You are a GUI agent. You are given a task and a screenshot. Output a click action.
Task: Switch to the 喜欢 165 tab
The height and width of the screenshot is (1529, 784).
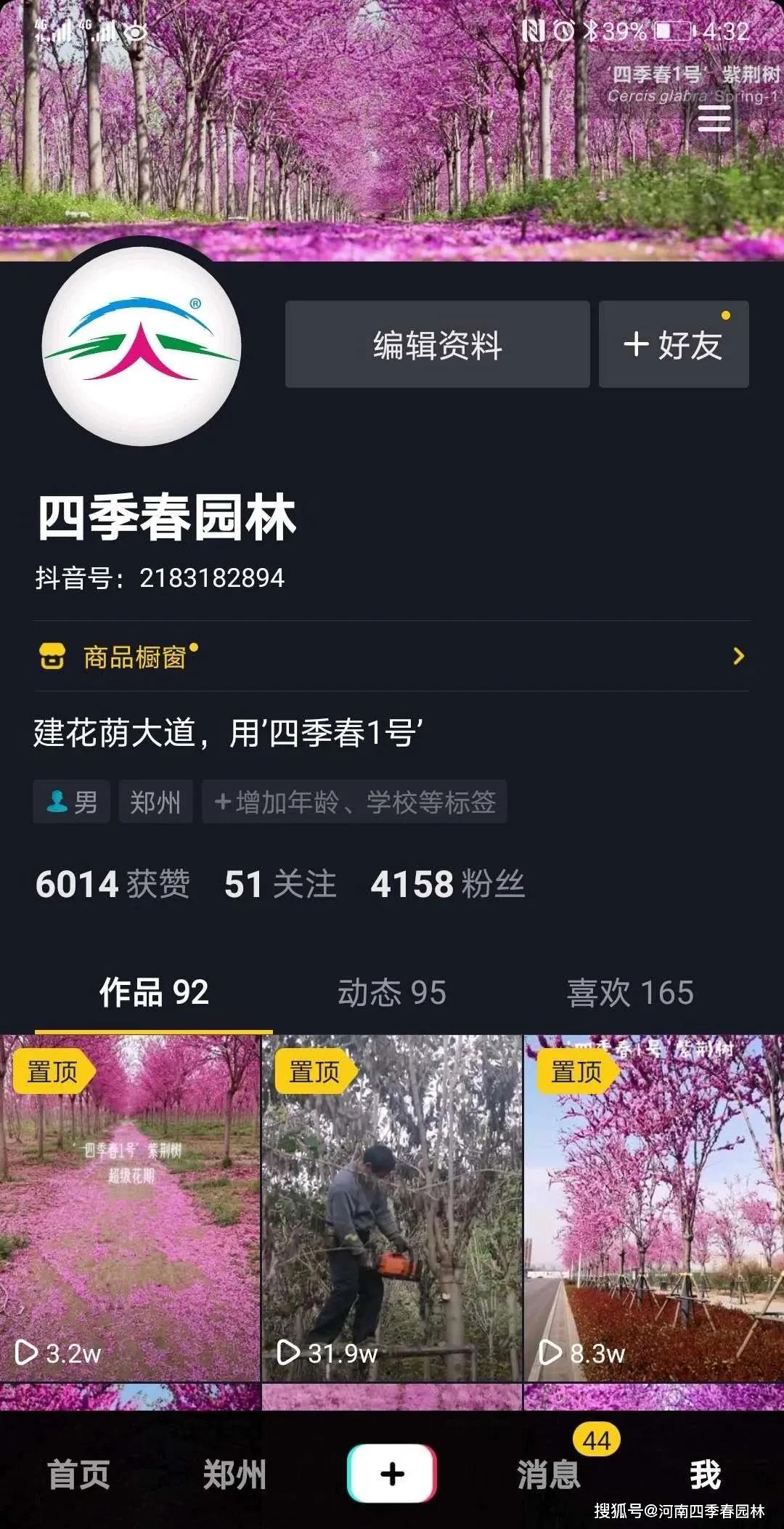click(x=630, y=993)
